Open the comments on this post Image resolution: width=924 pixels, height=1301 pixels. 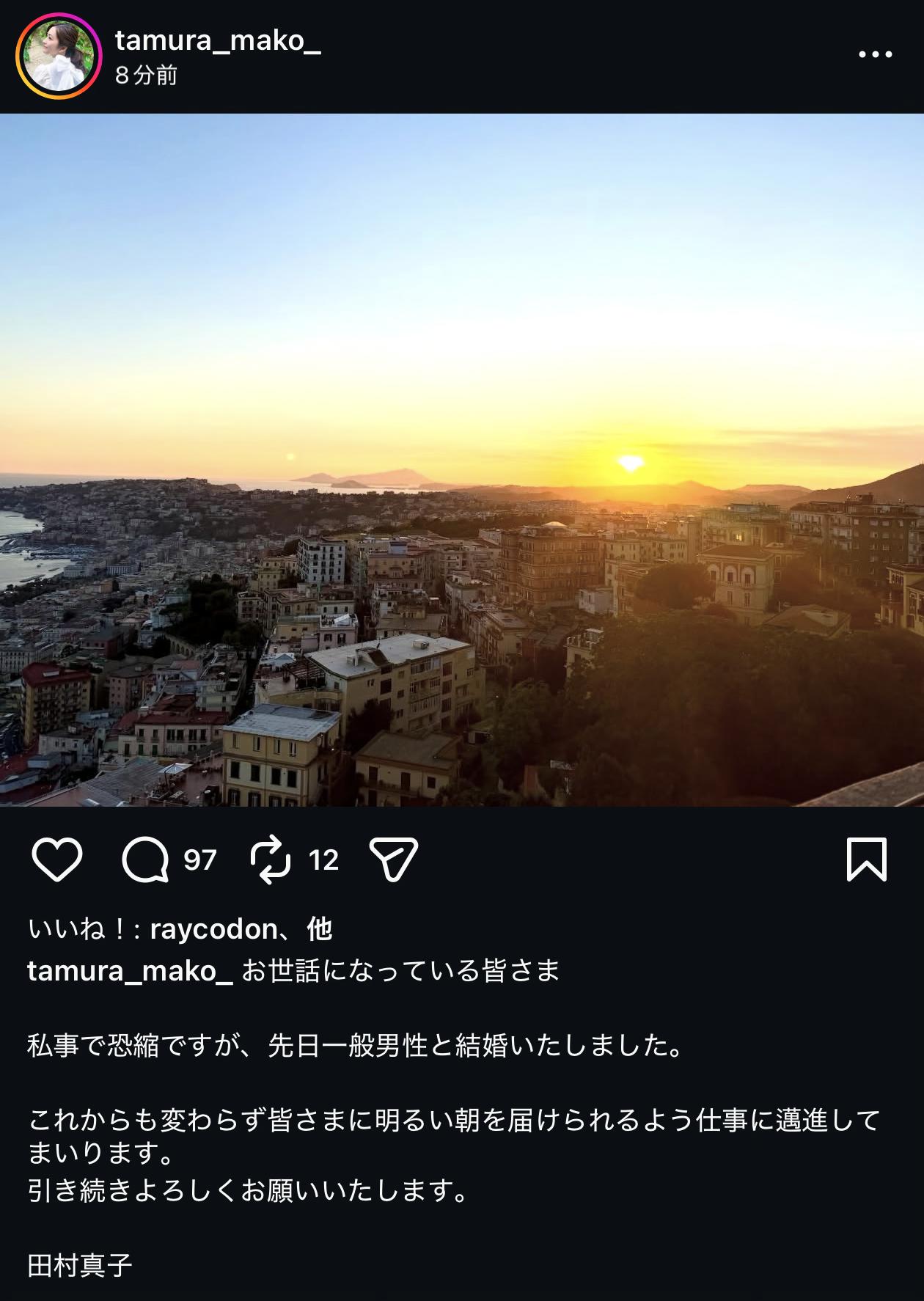pyautogui.click(x=146, y=860)
